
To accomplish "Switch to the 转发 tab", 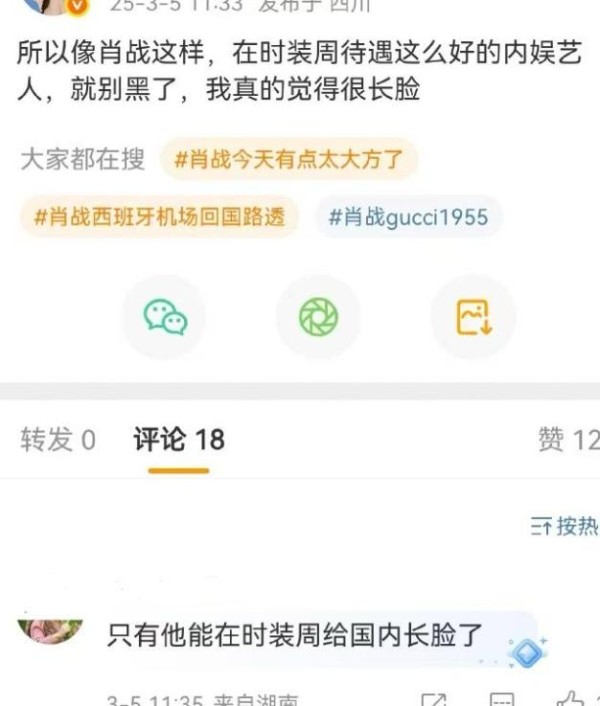I will [58, 439].
